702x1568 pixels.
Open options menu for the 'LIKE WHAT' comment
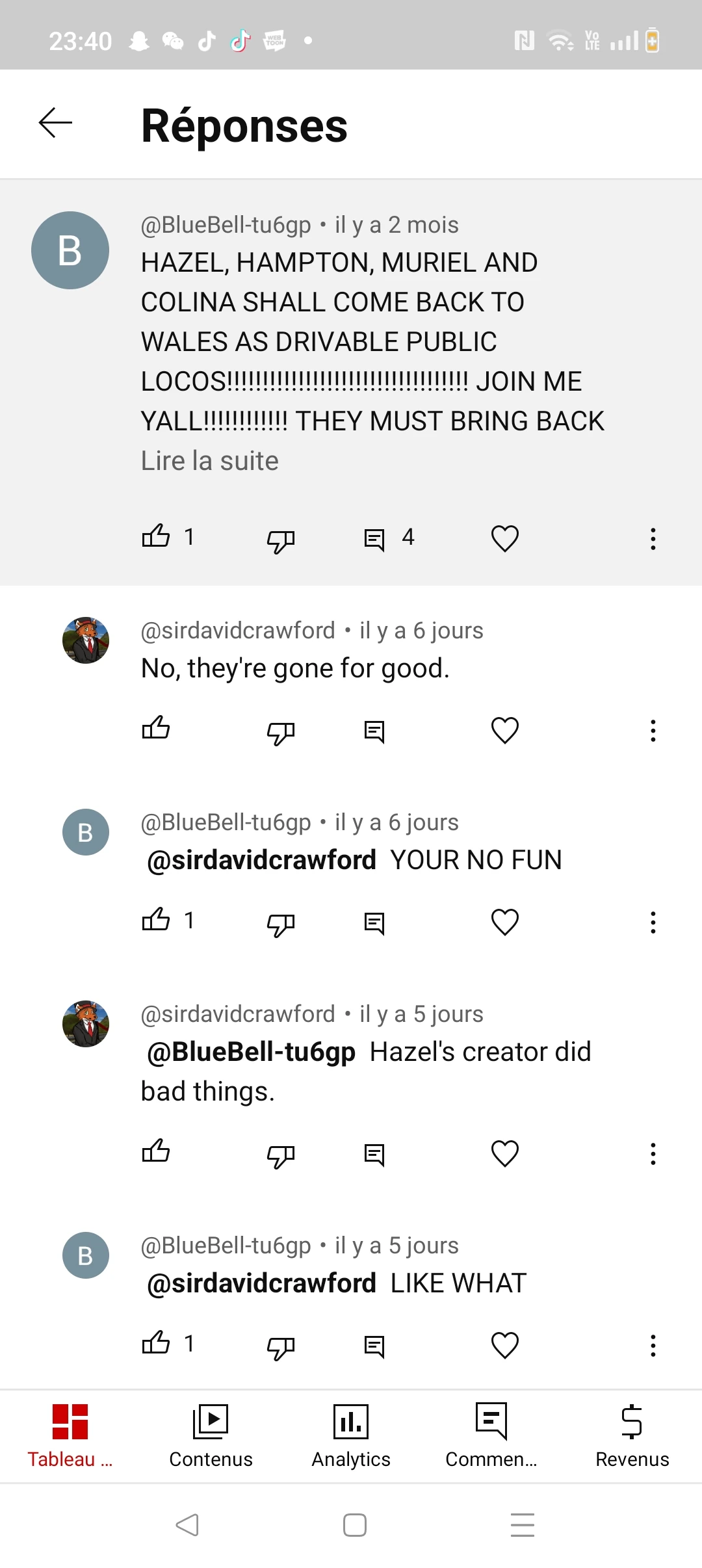[653, 1344]
